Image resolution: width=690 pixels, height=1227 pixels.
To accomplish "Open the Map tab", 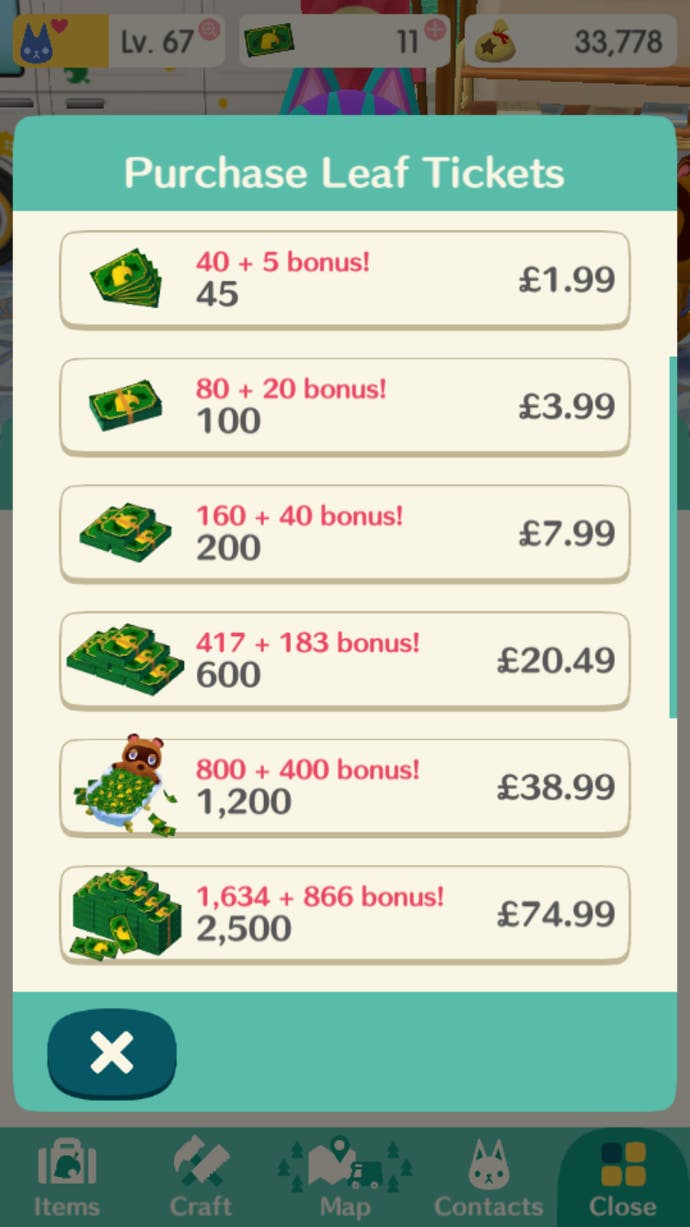I will click(344, 1178).
